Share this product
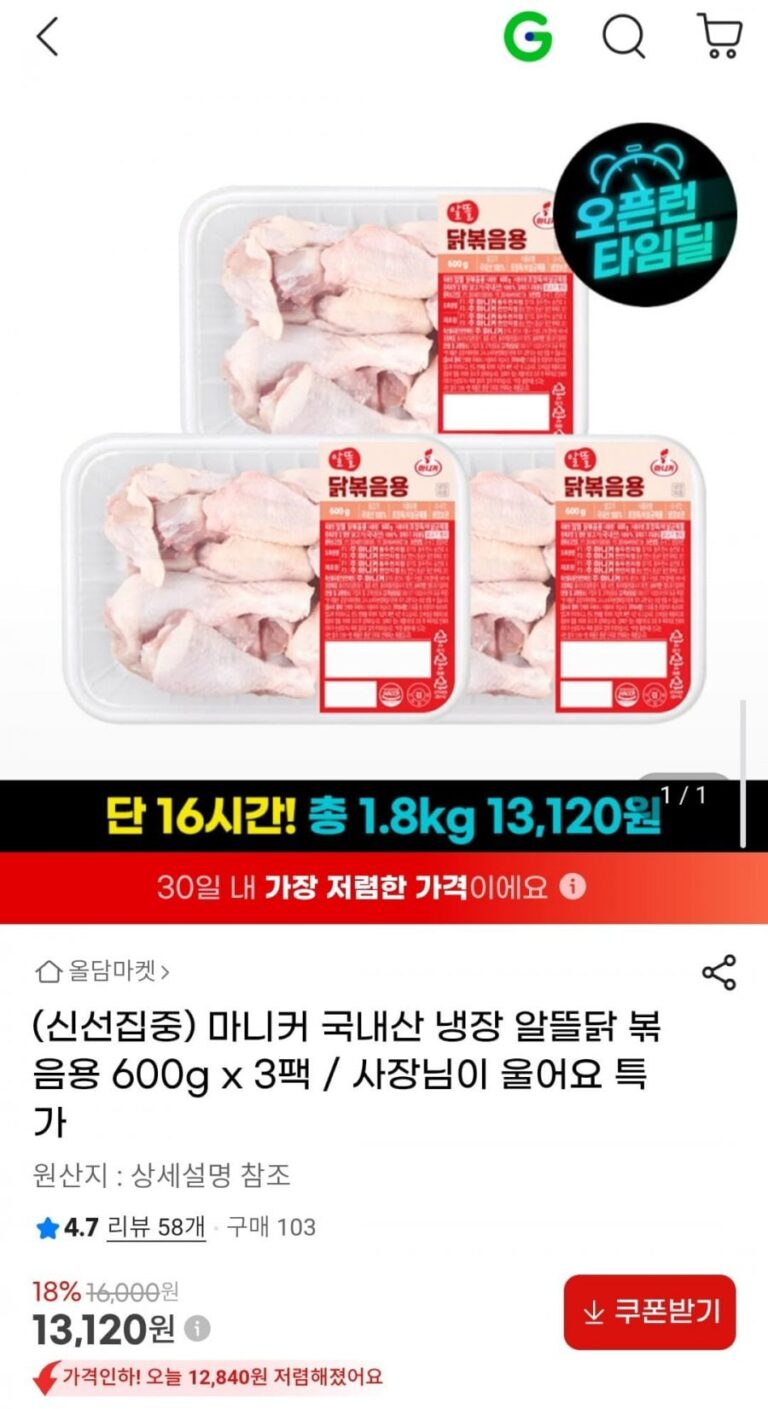 point(718,972)
